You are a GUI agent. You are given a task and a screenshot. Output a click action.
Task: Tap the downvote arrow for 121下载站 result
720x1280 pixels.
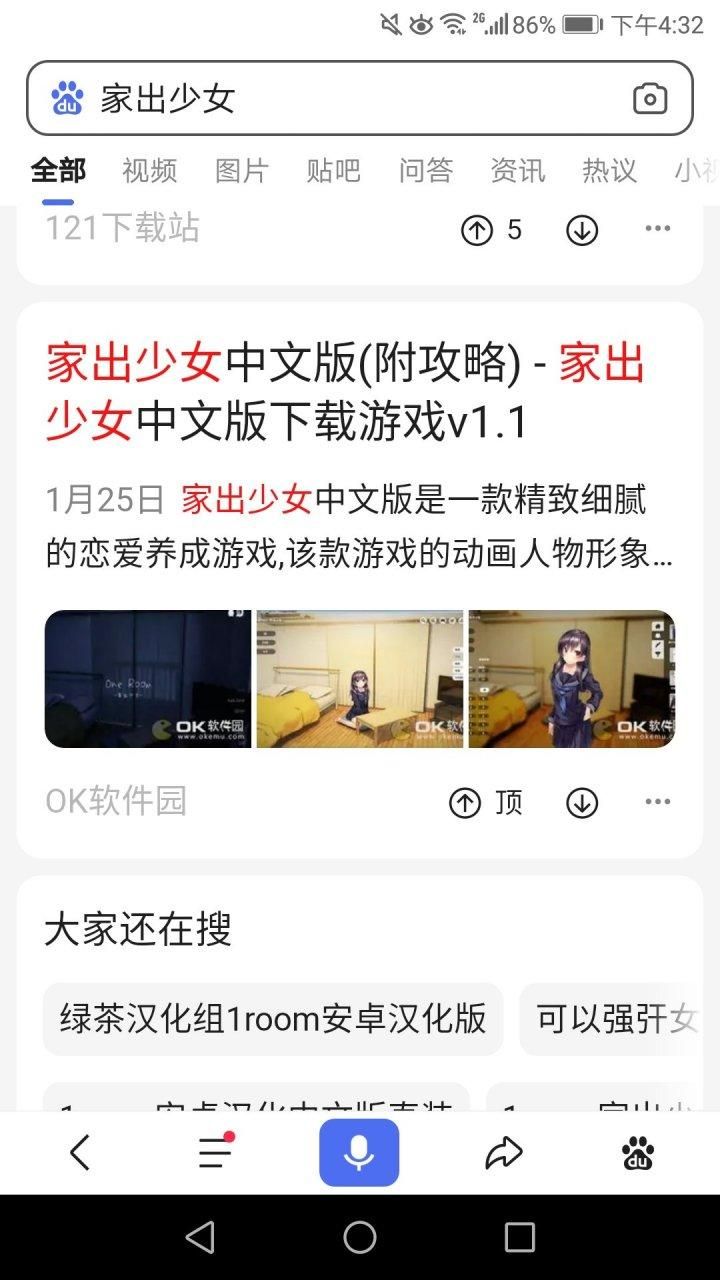[x=582, y=229]
